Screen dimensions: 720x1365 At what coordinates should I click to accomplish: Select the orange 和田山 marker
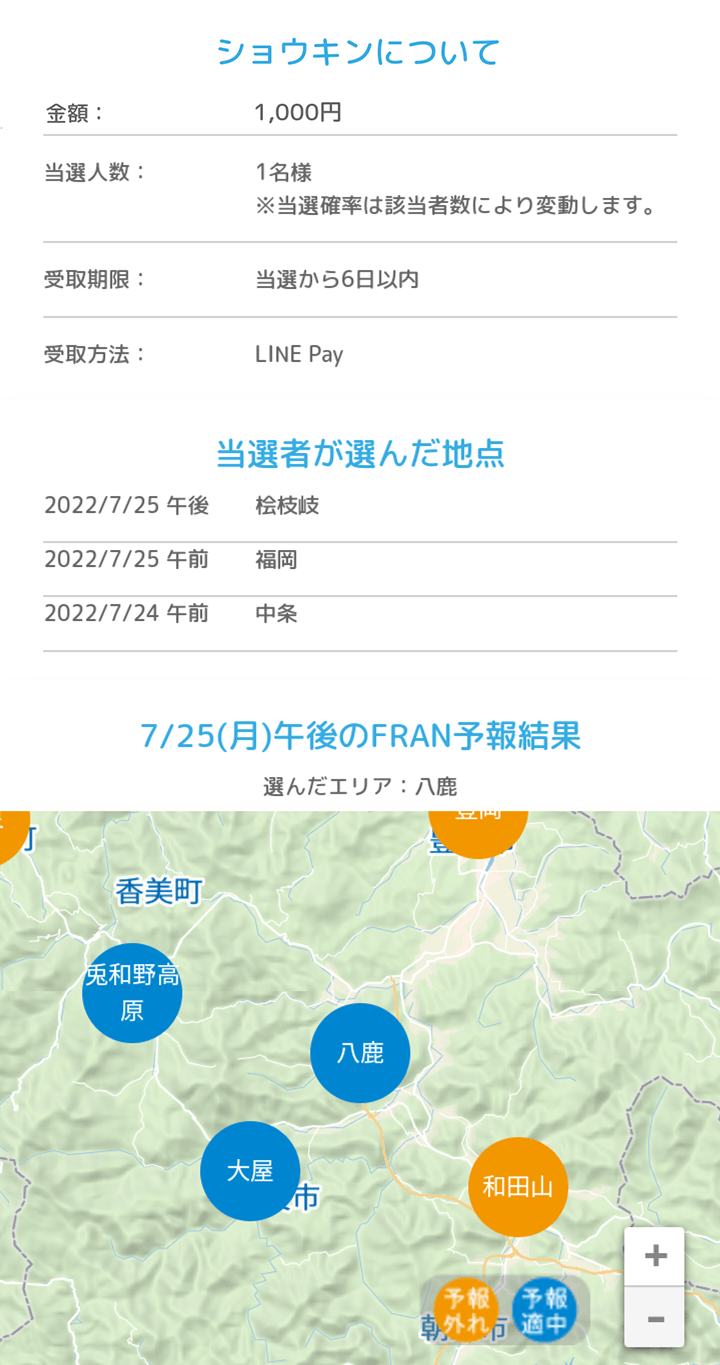(x=518, y=1187)
